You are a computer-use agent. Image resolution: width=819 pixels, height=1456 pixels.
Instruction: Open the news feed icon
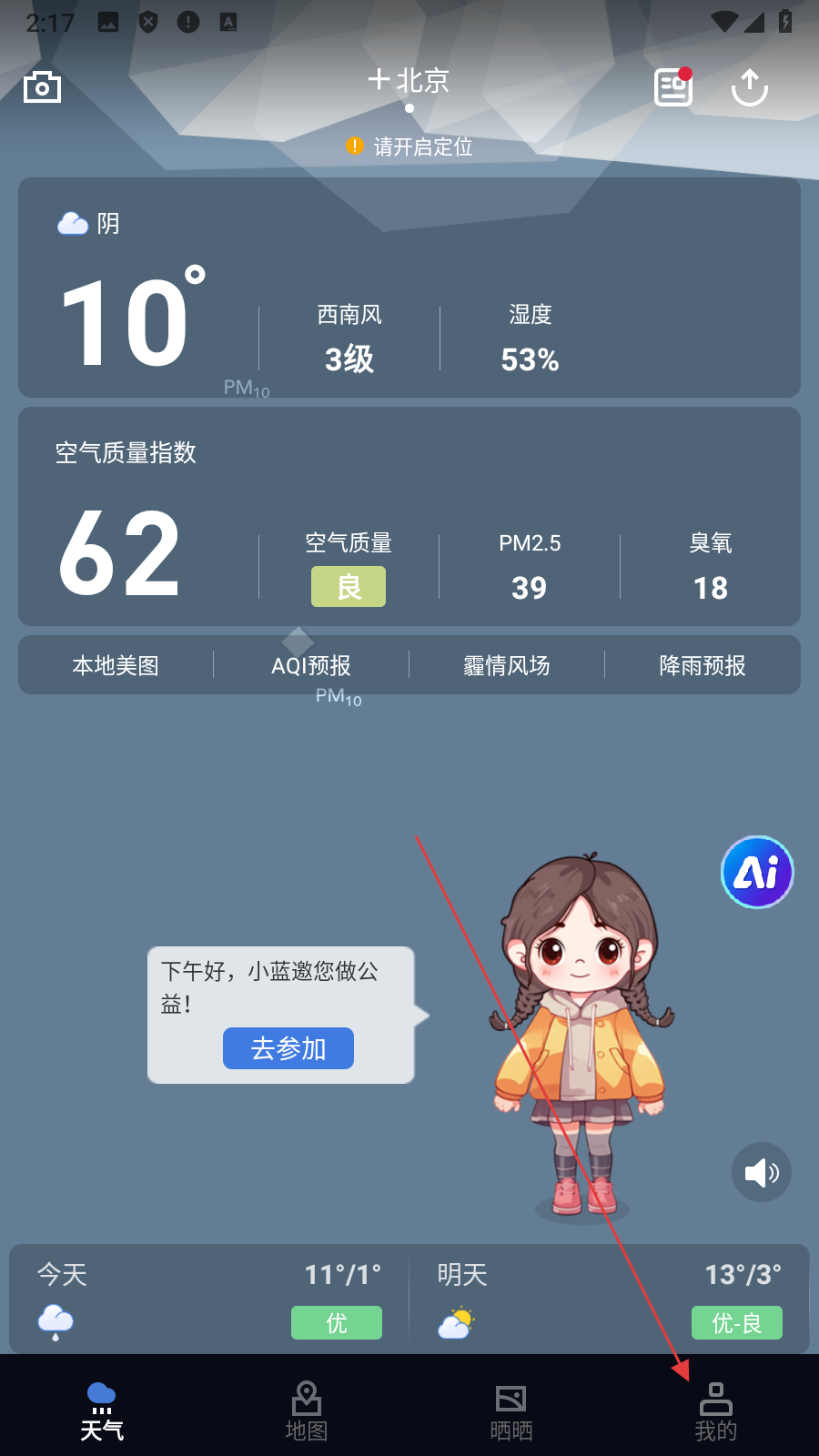673,87
